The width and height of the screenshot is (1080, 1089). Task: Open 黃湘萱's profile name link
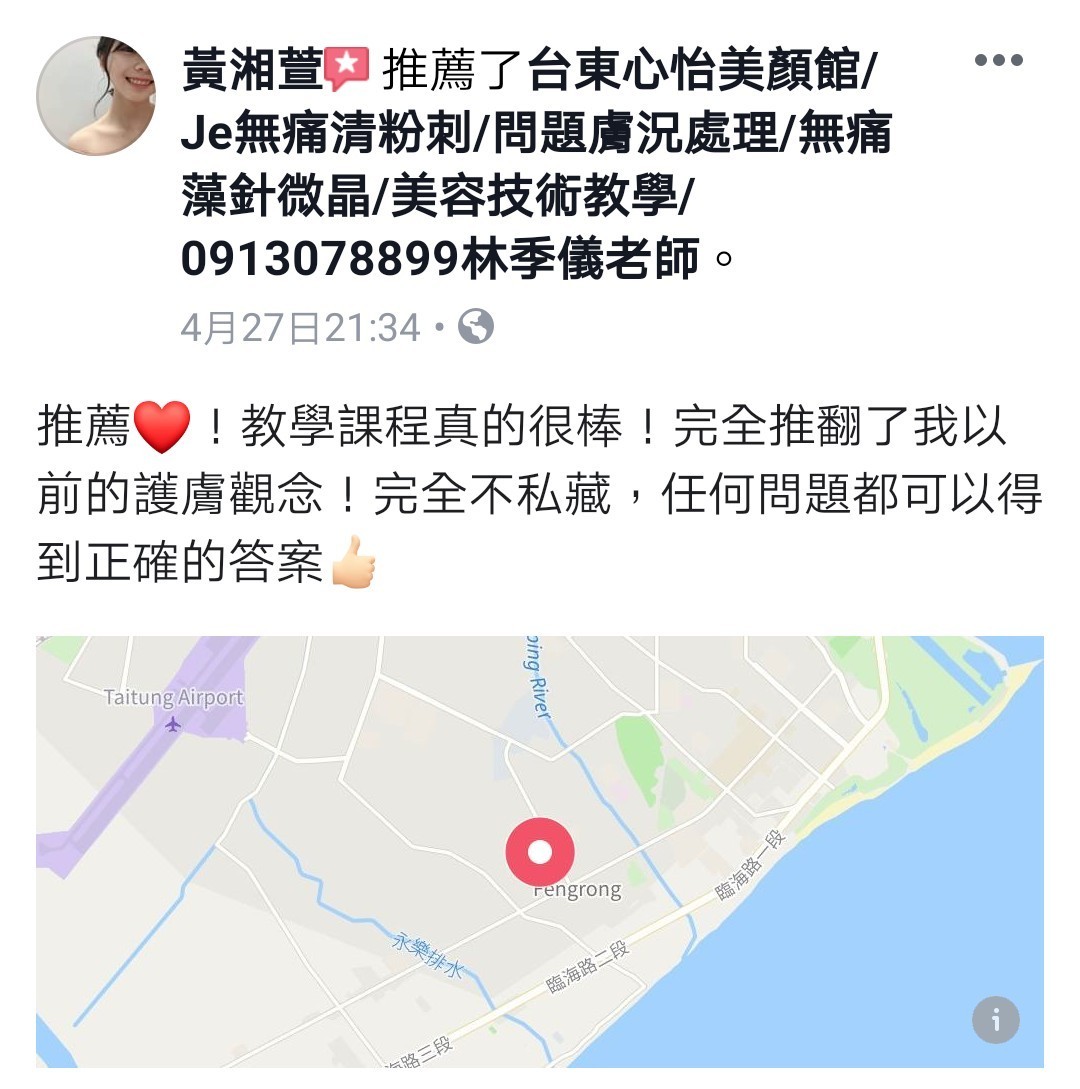[252, 72]
